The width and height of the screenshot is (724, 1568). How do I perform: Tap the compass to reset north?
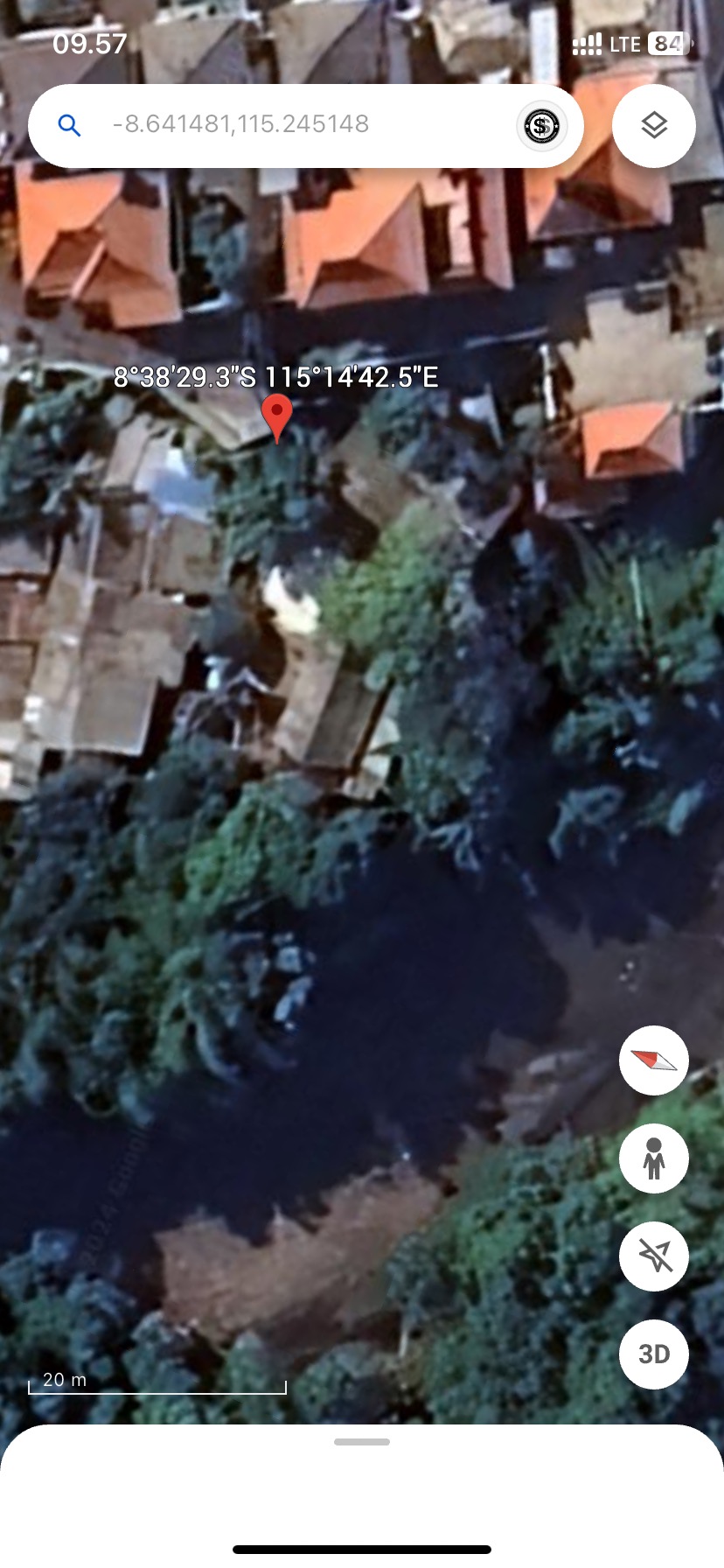[x=654, y=1060]
